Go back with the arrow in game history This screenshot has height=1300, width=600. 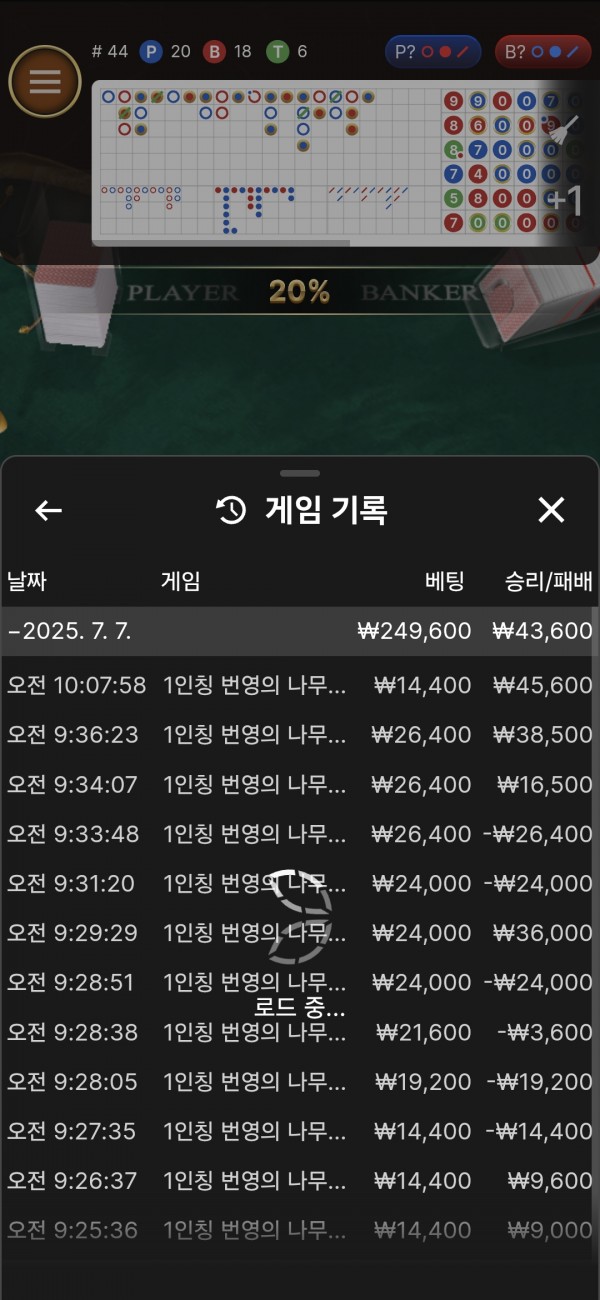click(48, 510)
